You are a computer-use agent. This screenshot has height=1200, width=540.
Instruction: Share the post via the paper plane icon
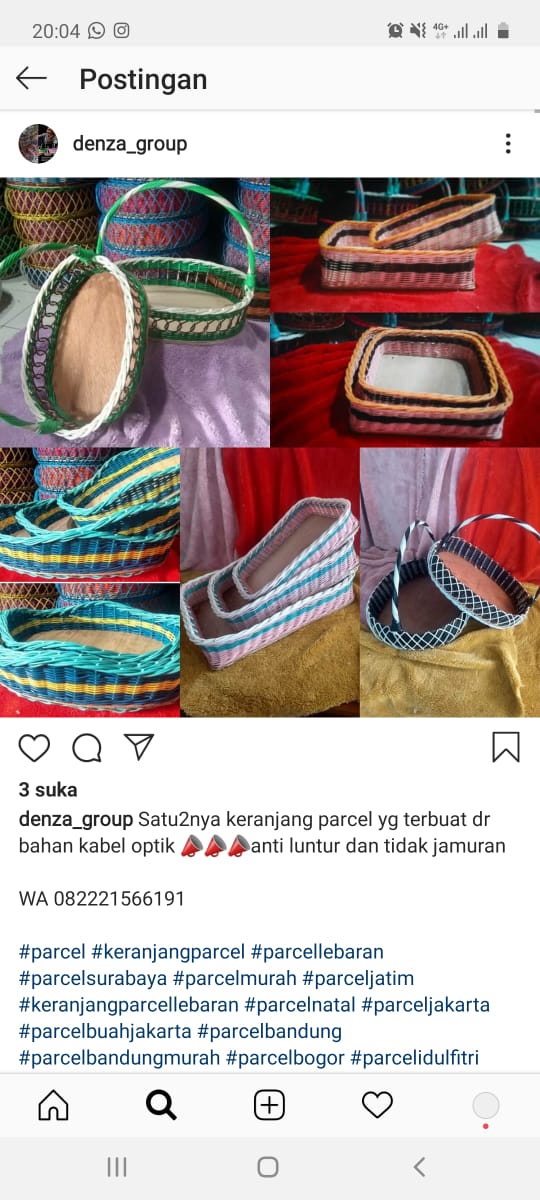(x=139, y=747)
